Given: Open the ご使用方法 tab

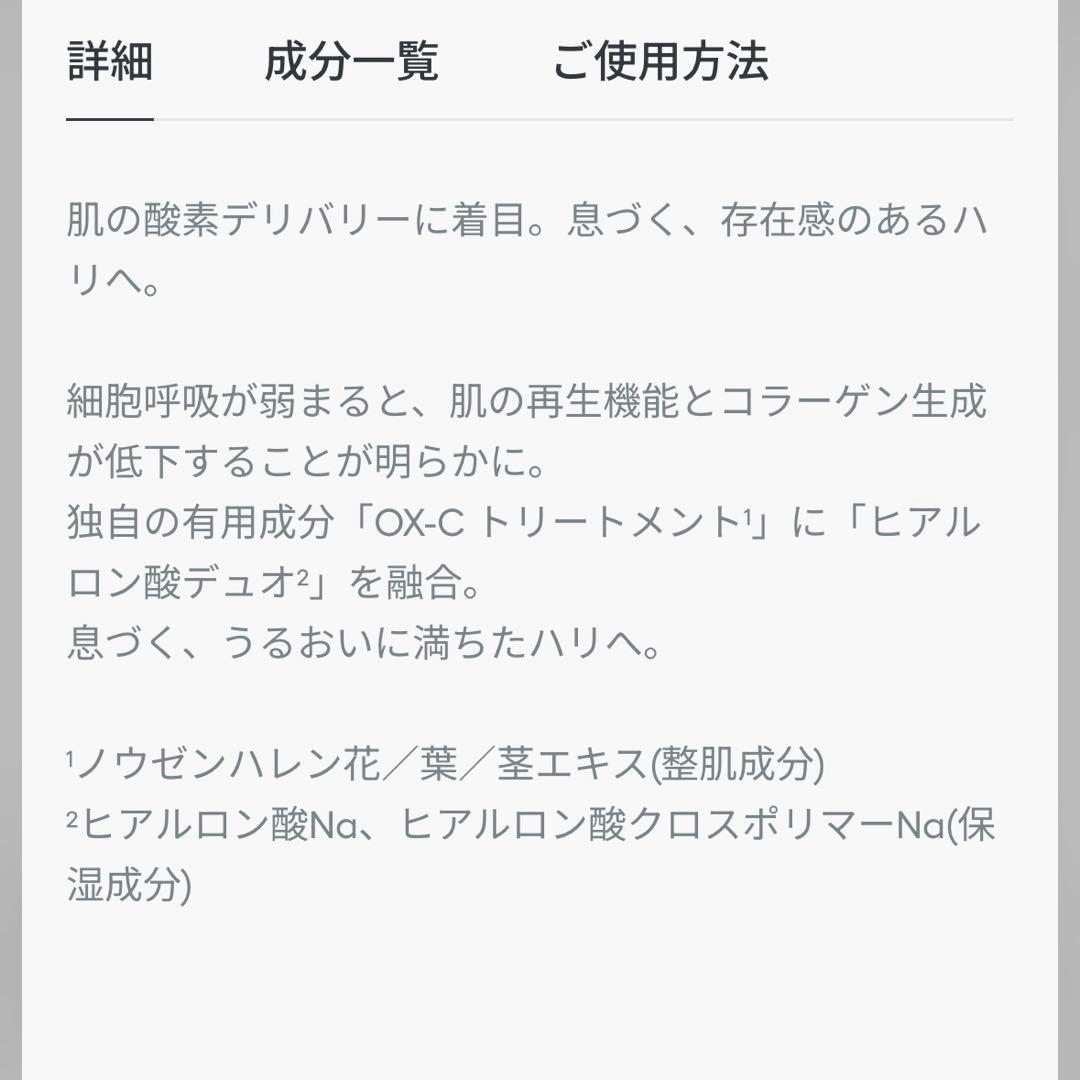Looking at the screenshot, I should 660,62.
